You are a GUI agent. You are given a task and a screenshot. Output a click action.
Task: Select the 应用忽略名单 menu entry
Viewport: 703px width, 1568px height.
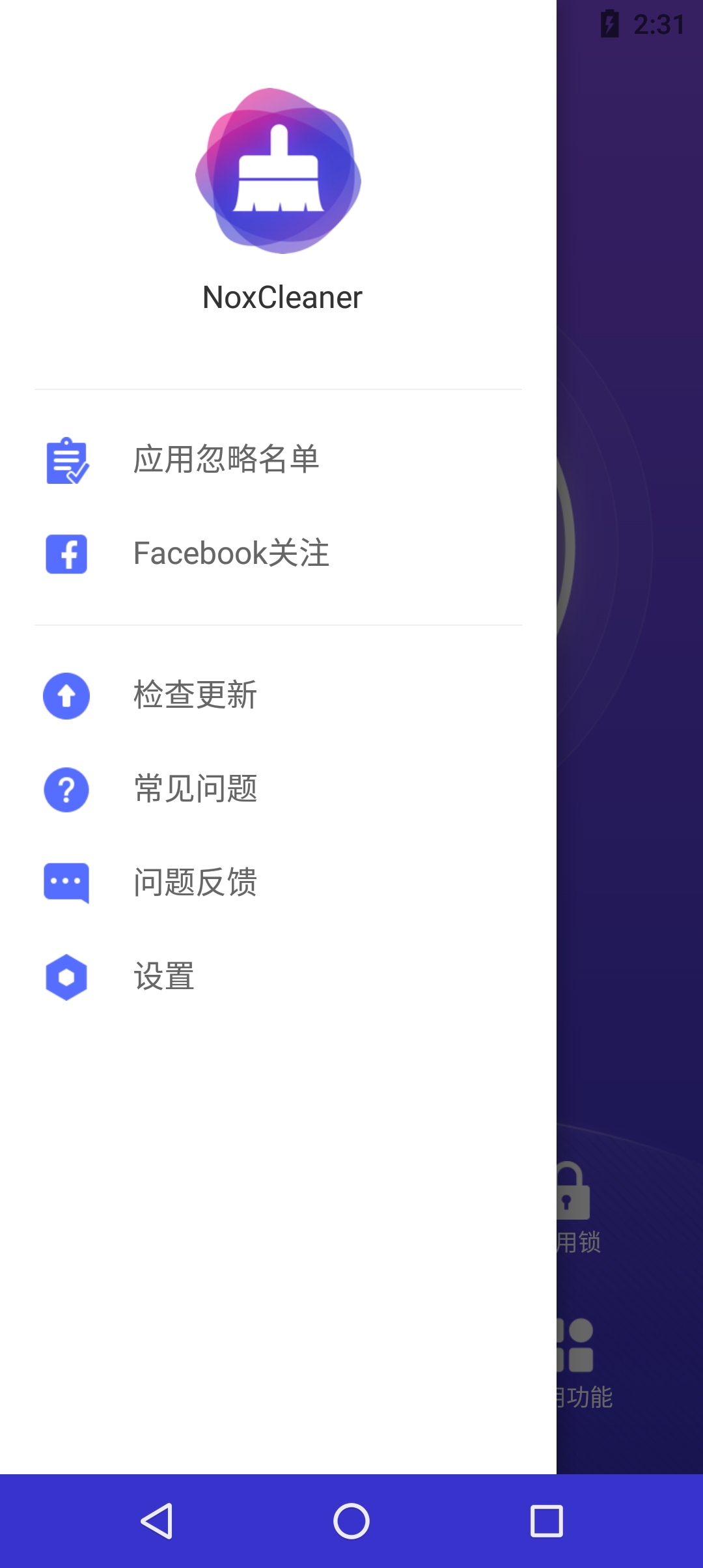coord(227,460)
